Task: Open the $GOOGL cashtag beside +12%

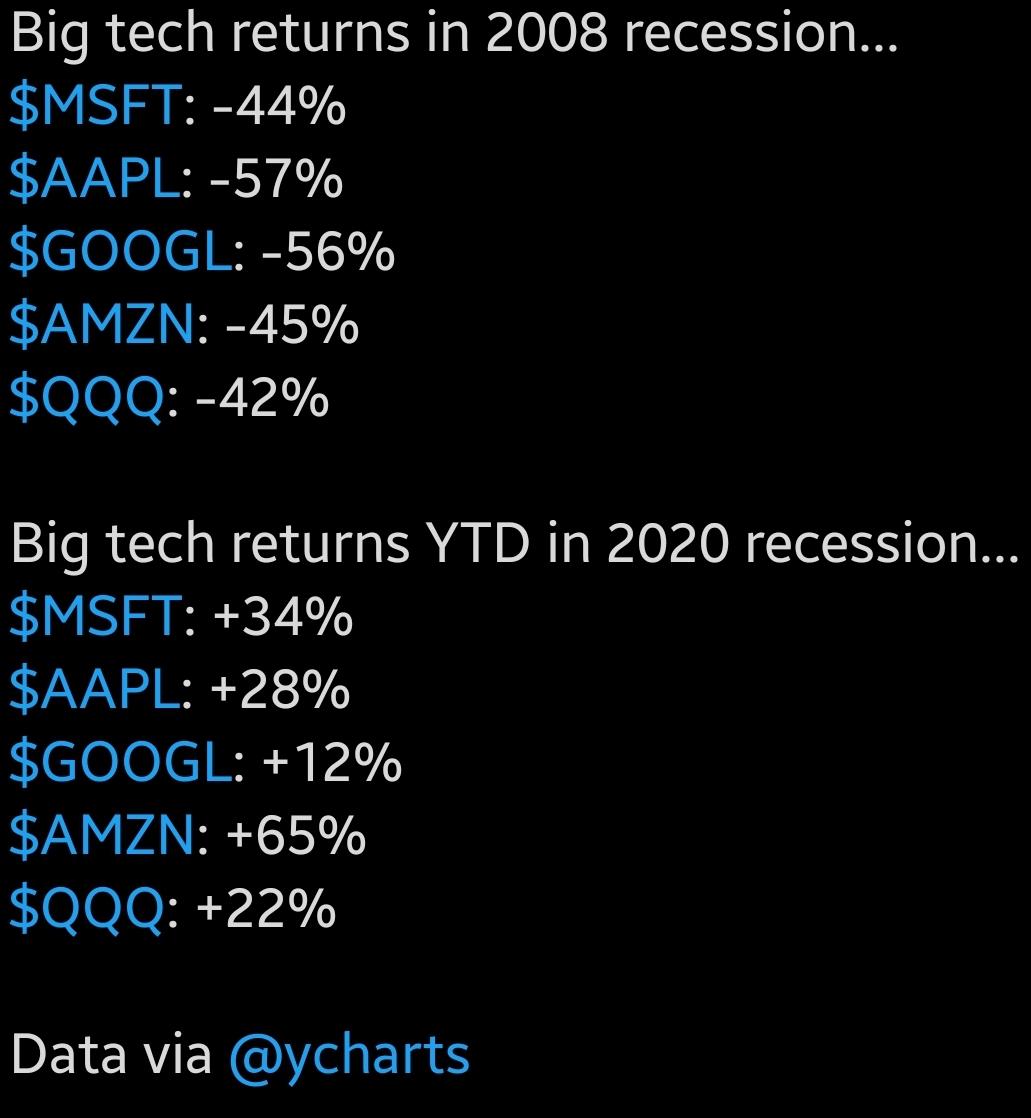Action: click(120, 764)
